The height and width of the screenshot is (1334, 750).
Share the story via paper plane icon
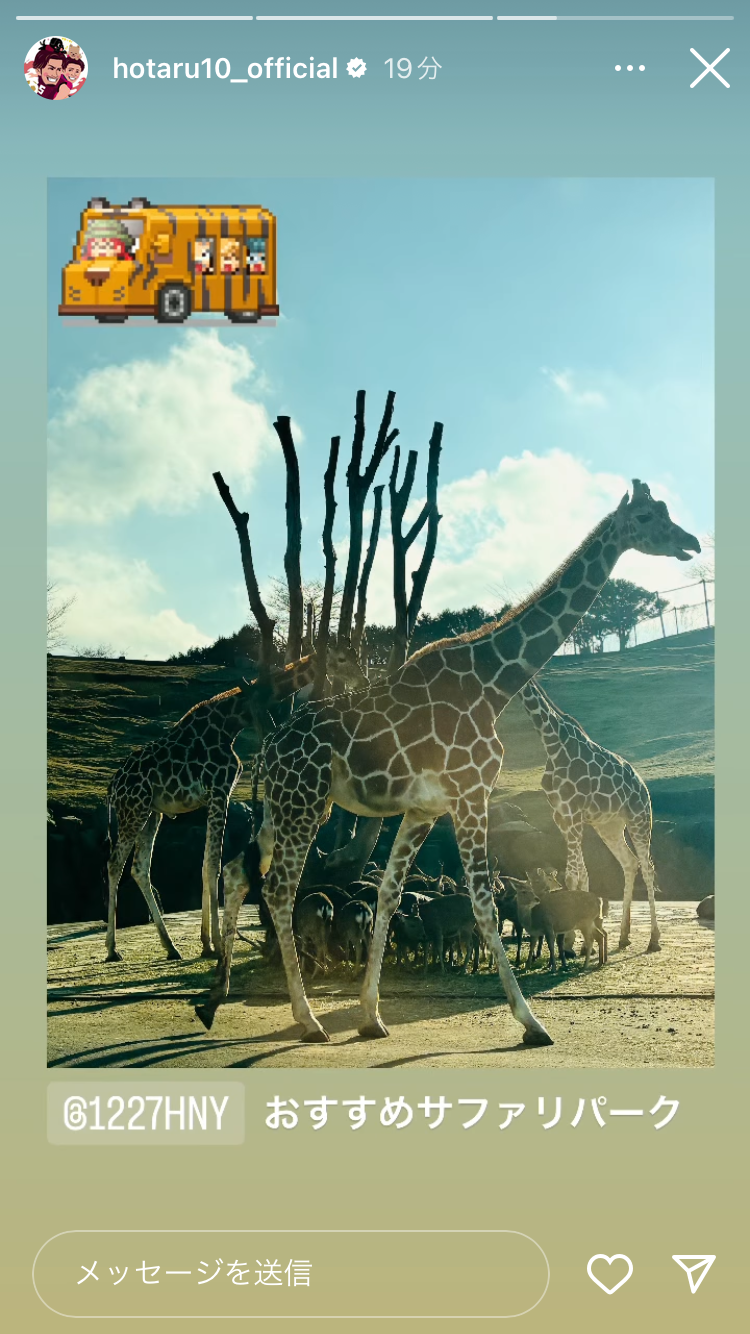coord(694,1273)
